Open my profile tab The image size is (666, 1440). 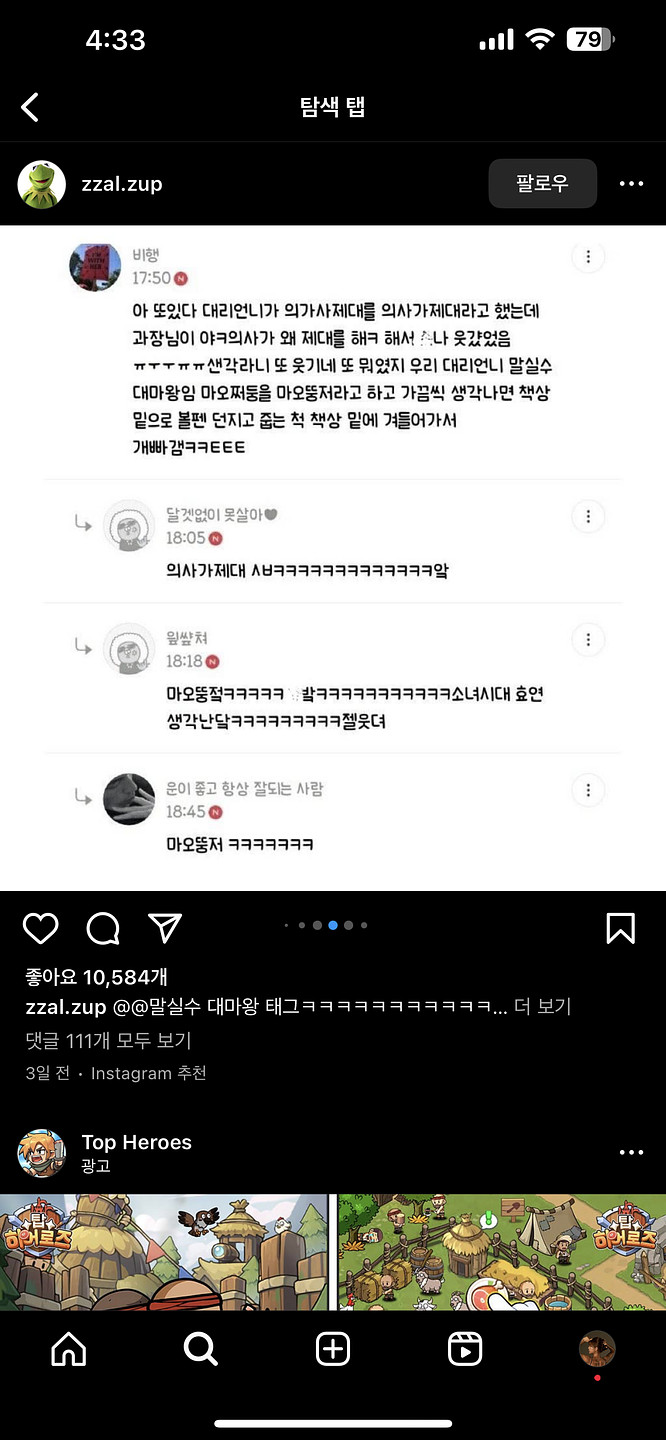597,1350
